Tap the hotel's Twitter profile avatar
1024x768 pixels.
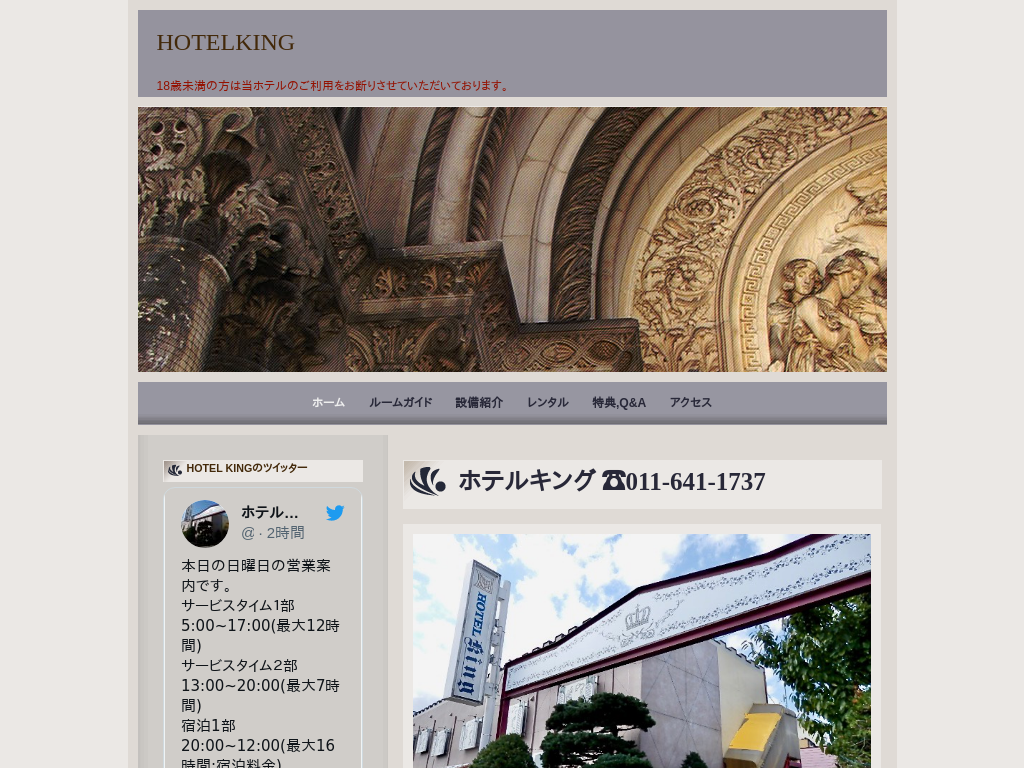pyautogui.click(x=205, y=524)
